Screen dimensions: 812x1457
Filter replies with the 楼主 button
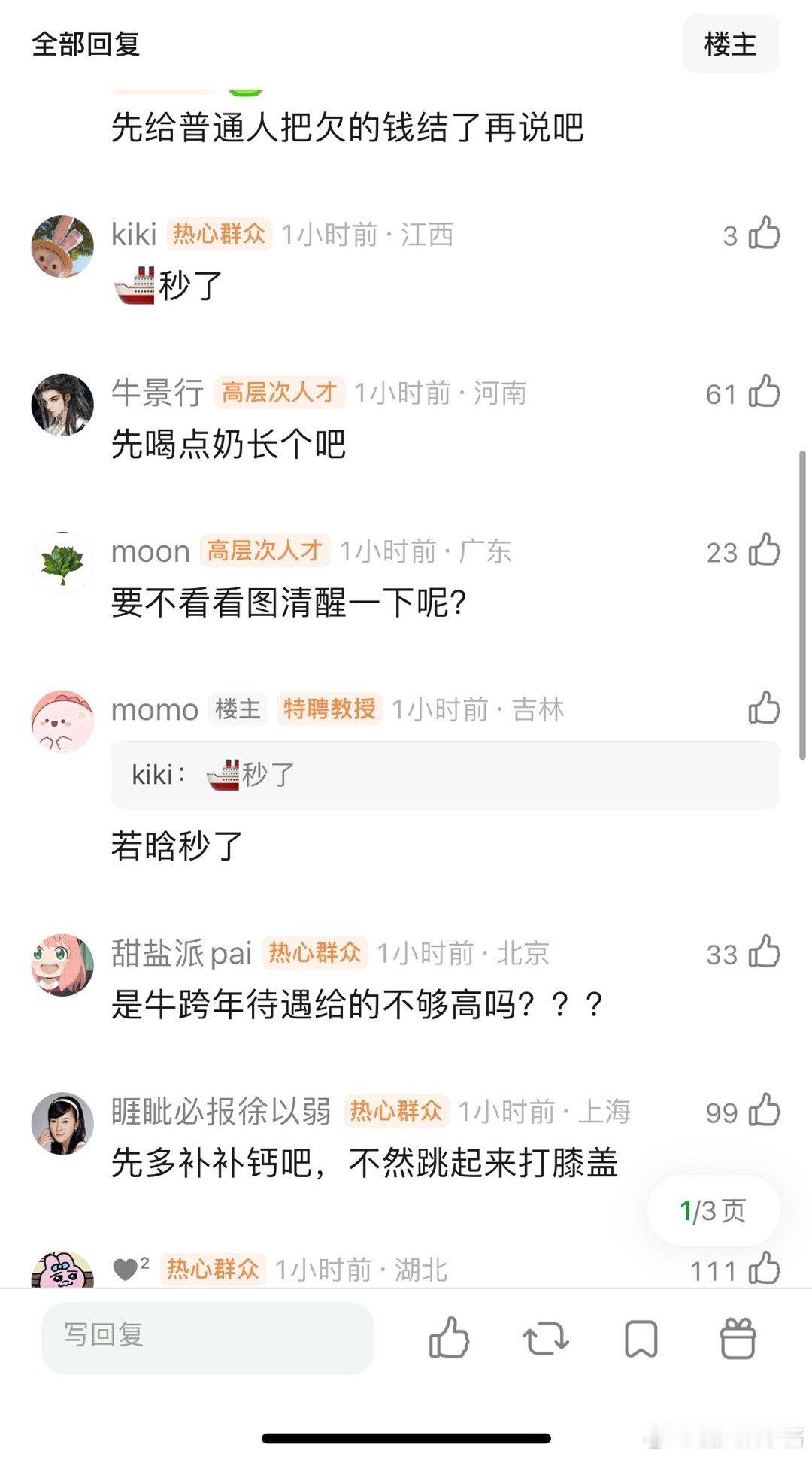732,44
